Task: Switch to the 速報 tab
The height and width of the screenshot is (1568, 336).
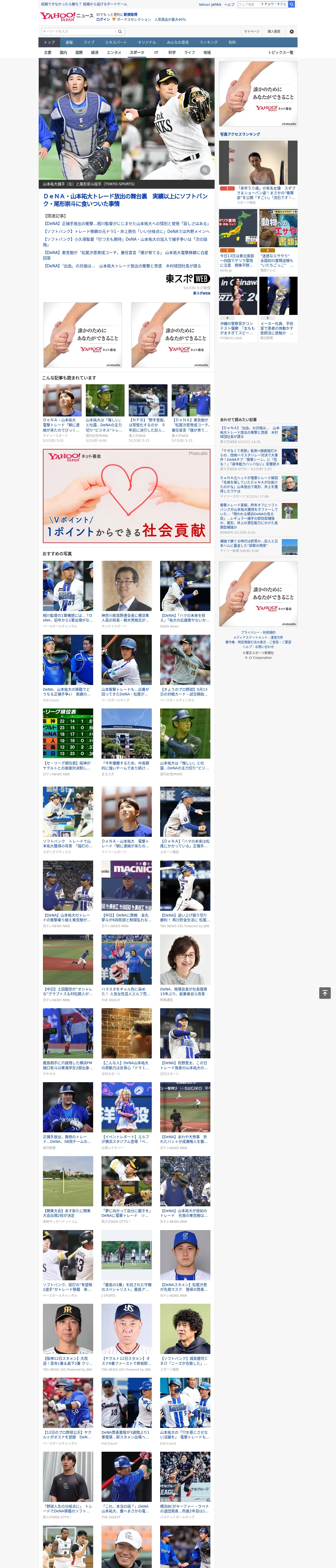Action: [69, 43]
